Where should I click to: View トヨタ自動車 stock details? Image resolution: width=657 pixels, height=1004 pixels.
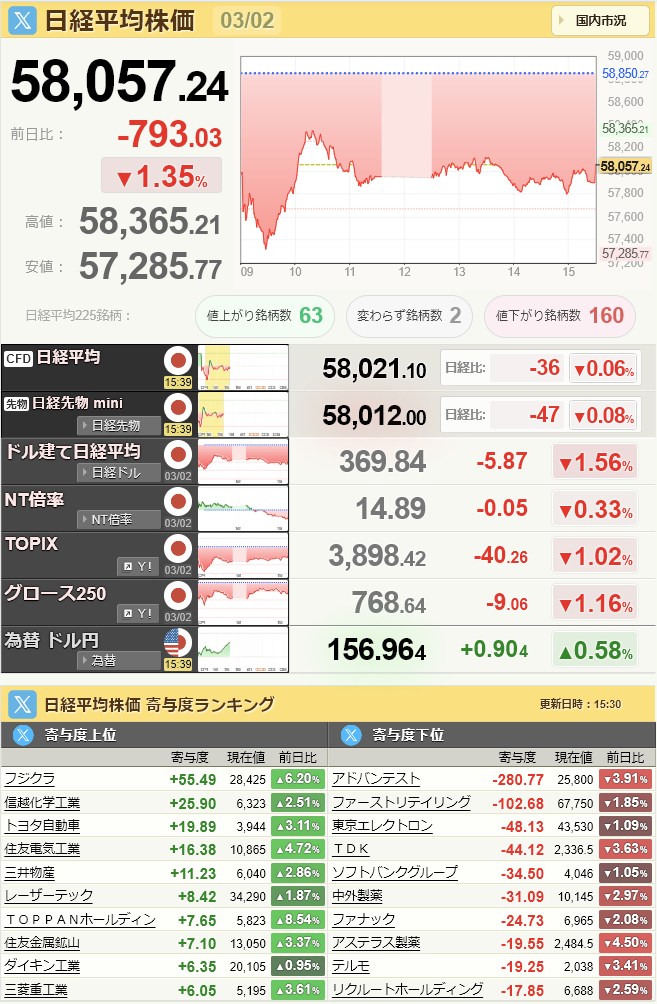42,825
